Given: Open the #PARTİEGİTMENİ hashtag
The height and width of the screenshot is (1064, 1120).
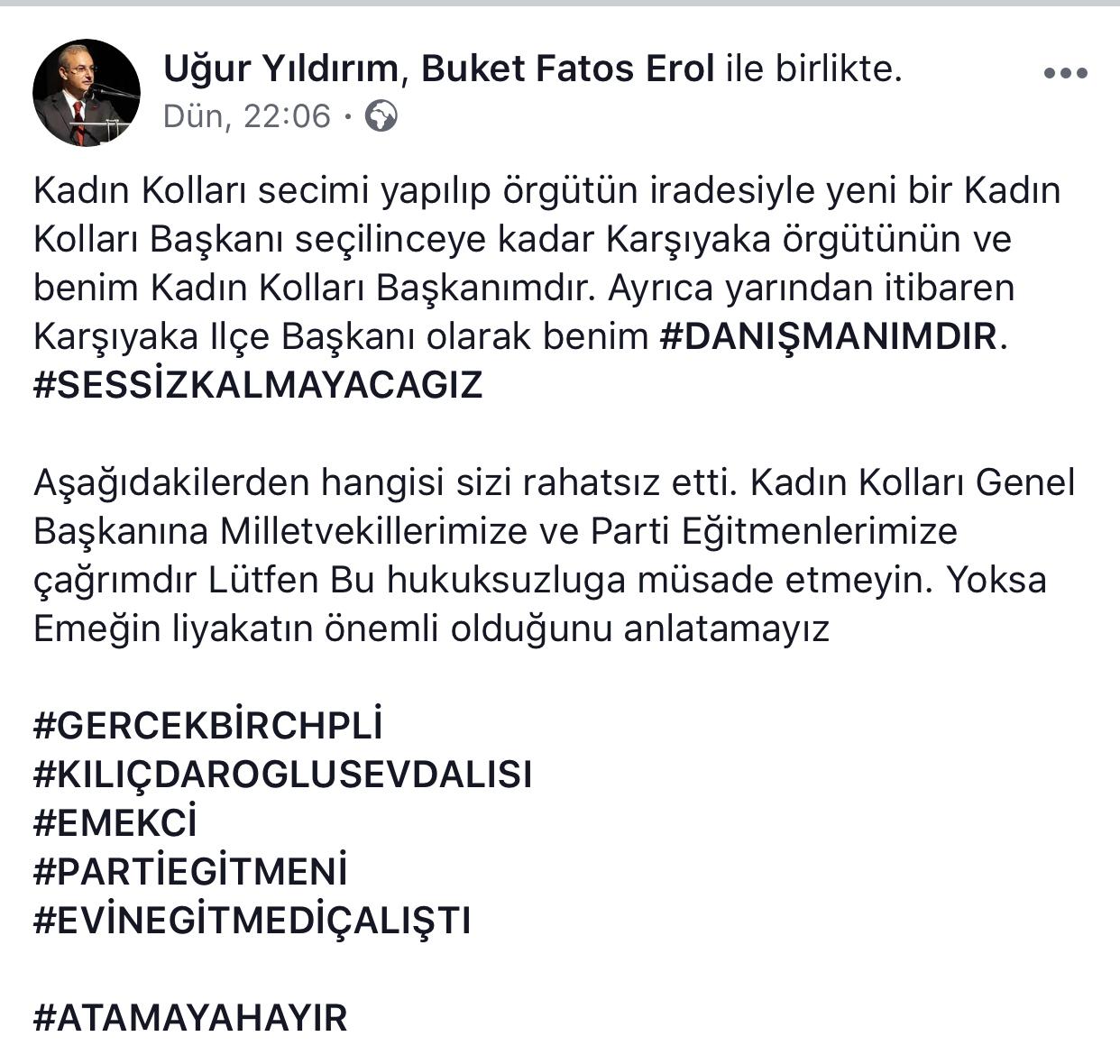Looking at the screenshot, I should (x=190, y=872).
